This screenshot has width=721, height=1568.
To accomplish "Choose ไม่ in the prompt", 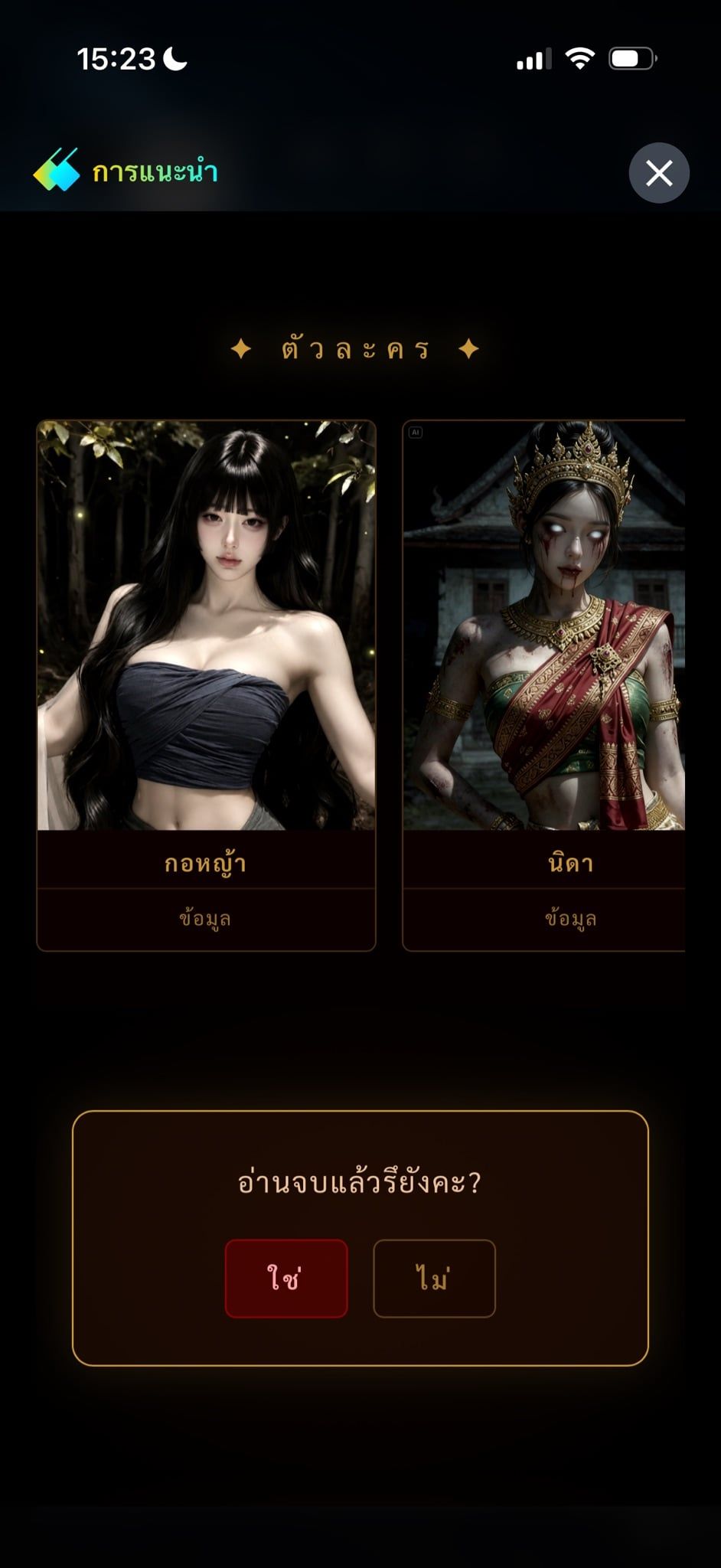I will pyautogui.click(x=434, y=1278).
